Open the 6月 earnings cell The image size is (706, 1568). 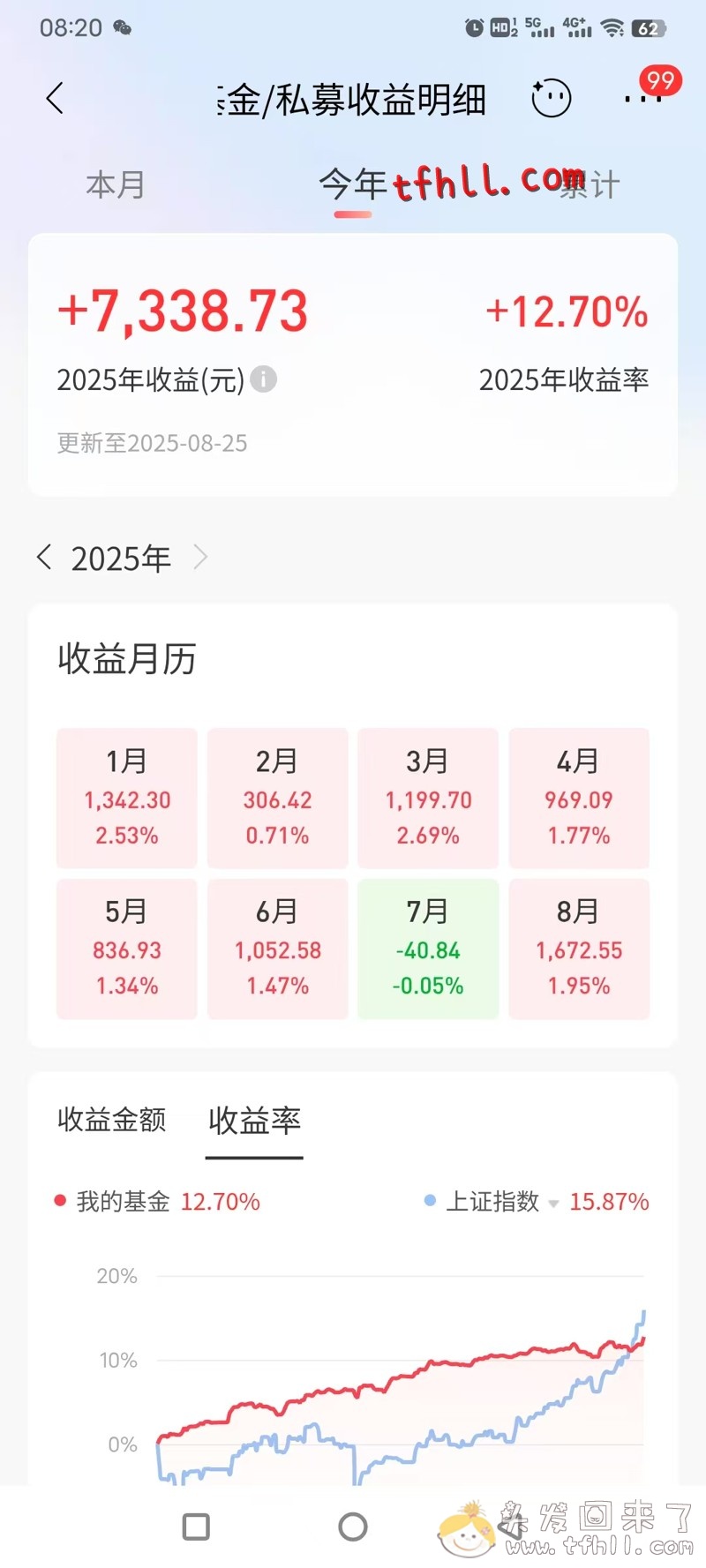click(x=277, y=949)
